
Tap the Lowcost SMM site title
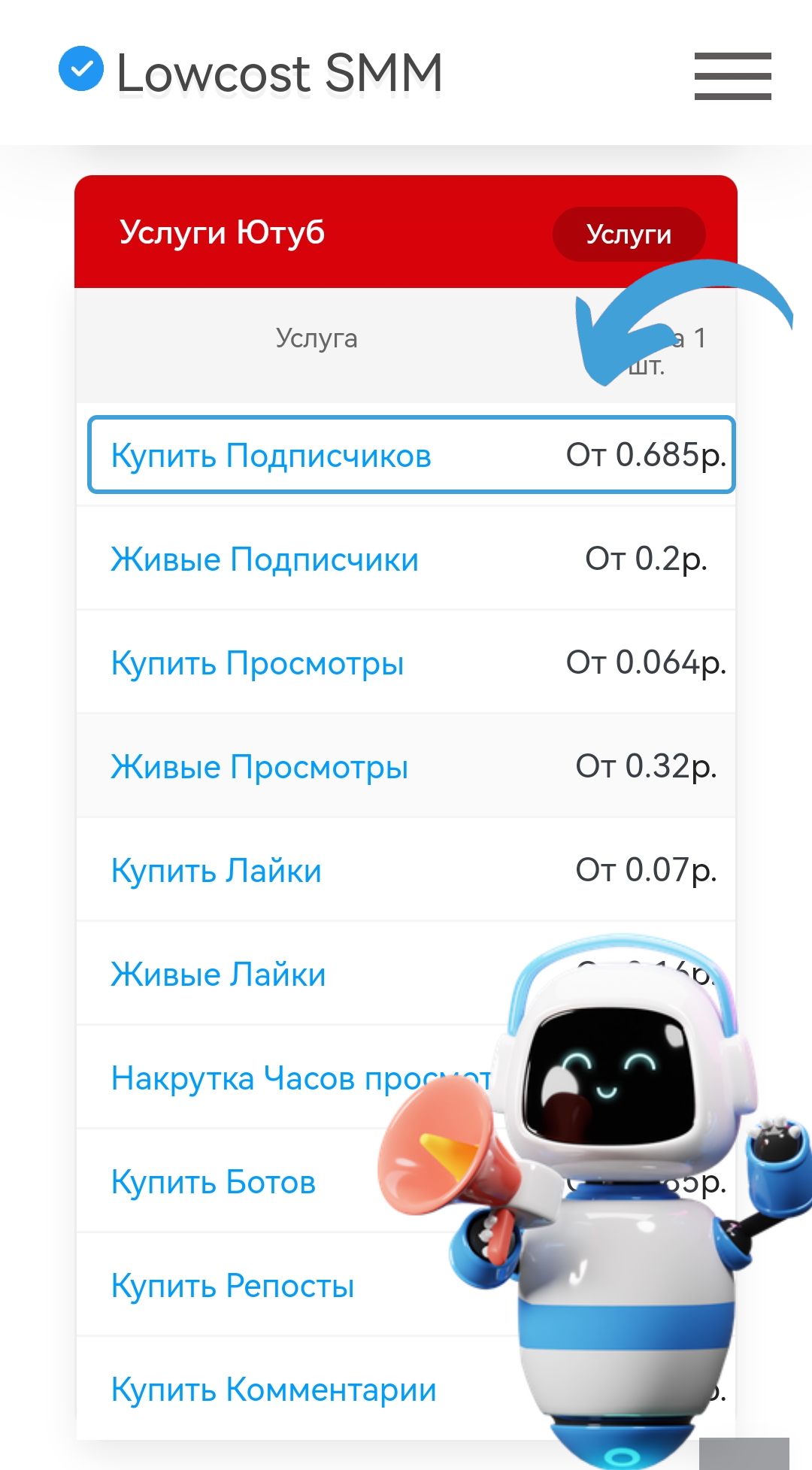click(279, 73)
